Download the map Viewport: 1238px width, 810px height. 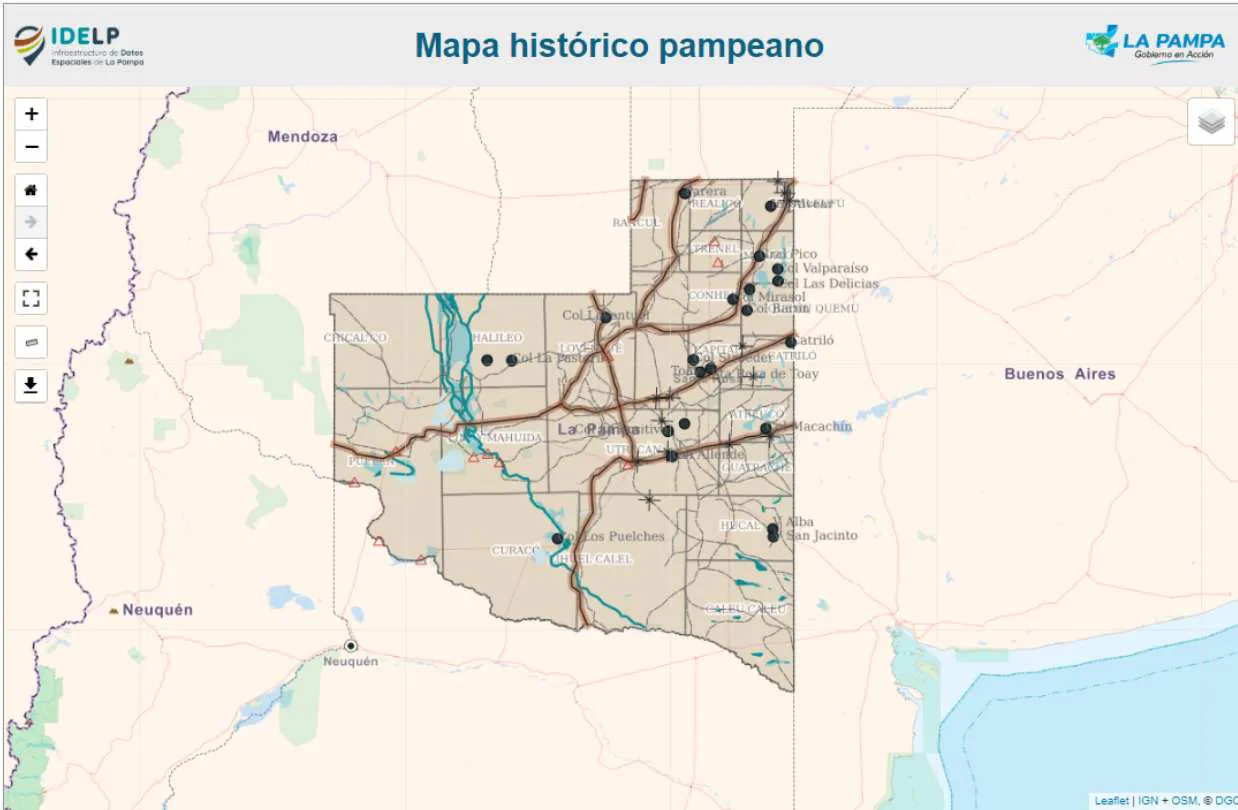31,385
